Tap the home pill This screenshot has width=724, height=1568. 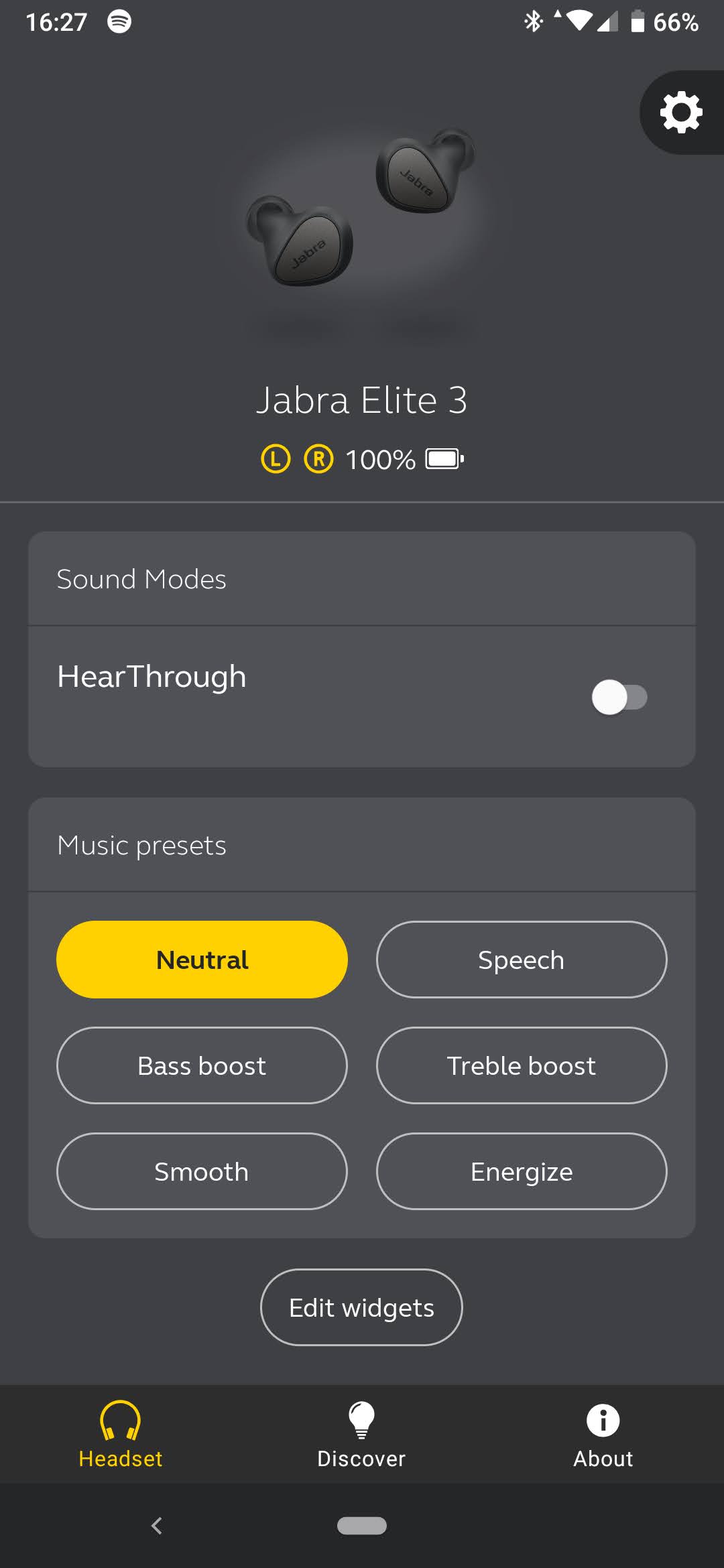pos(361,1526)
